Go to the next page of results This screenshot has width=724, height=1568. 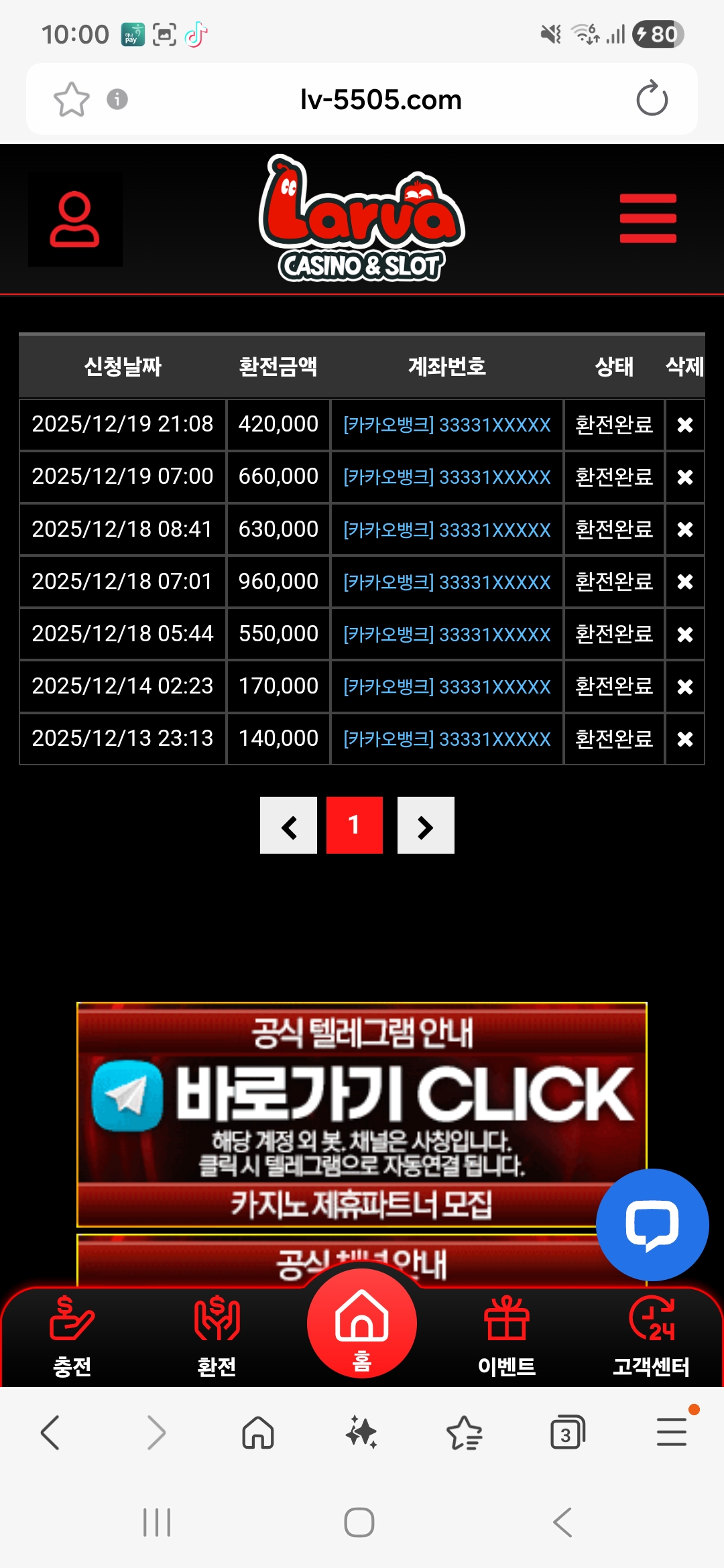(x=426, y=826)
